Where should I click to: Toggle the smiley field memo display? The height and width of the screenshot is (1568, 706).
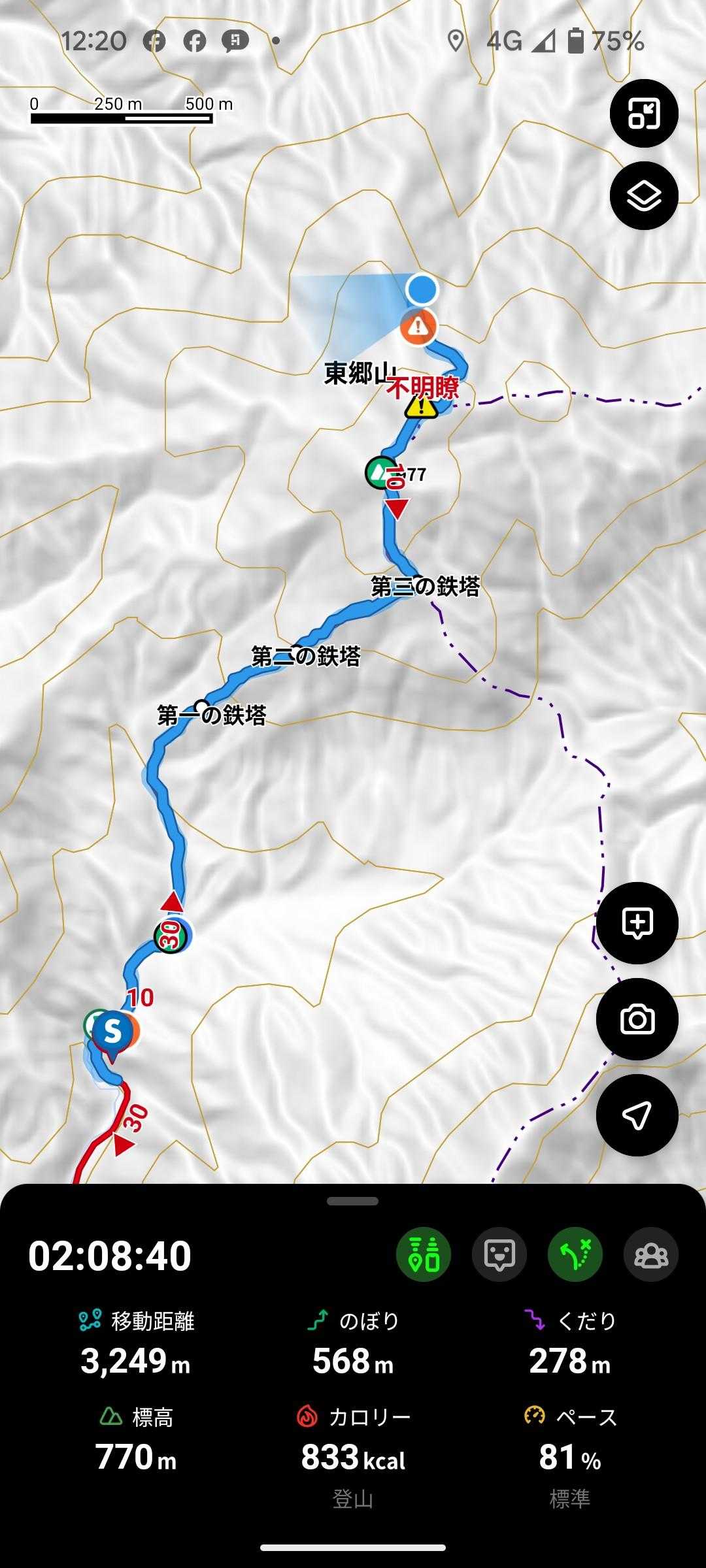point(499,1254)
